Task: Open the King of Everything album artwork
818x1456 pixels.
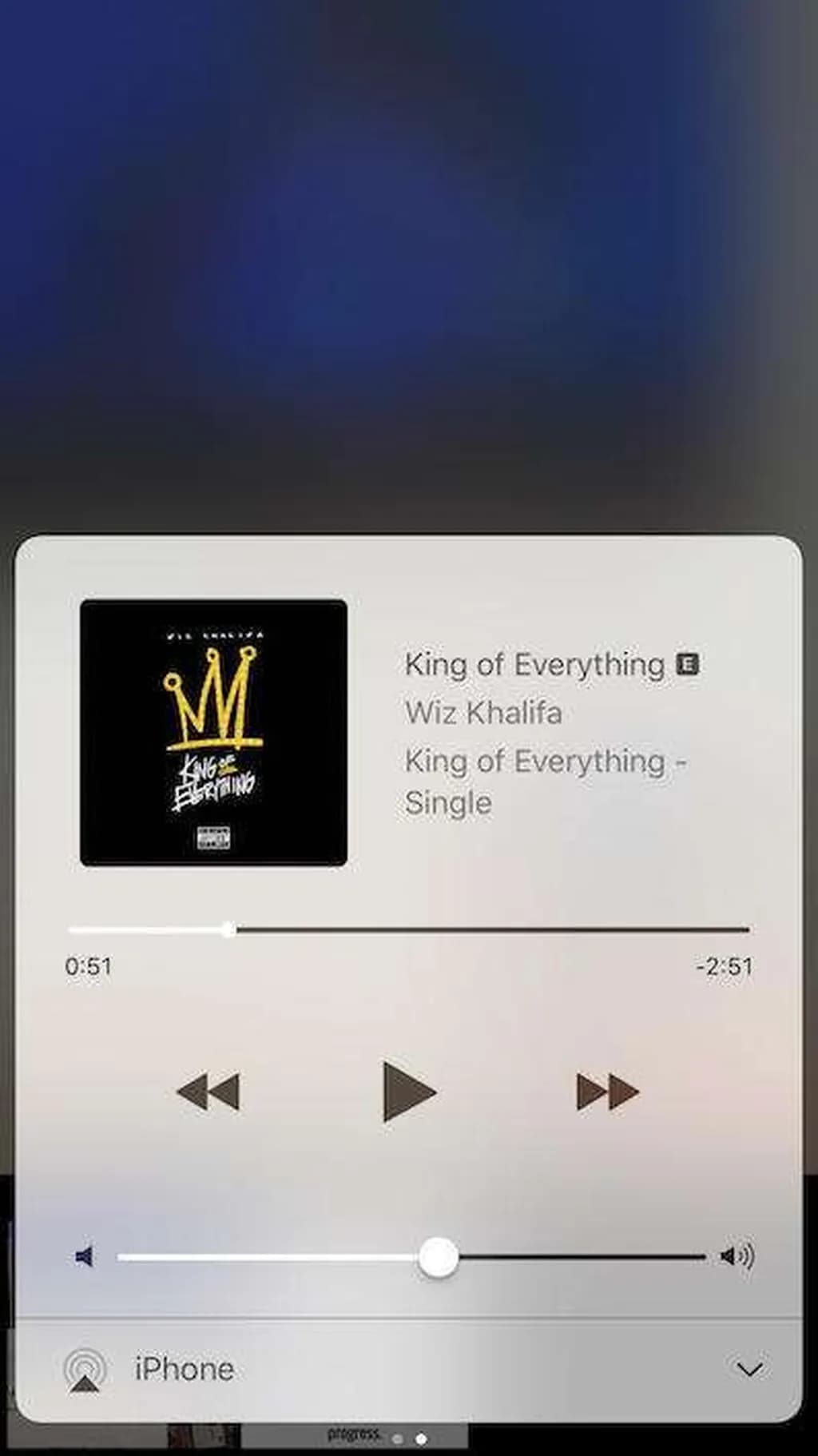Action: (213, 732)
